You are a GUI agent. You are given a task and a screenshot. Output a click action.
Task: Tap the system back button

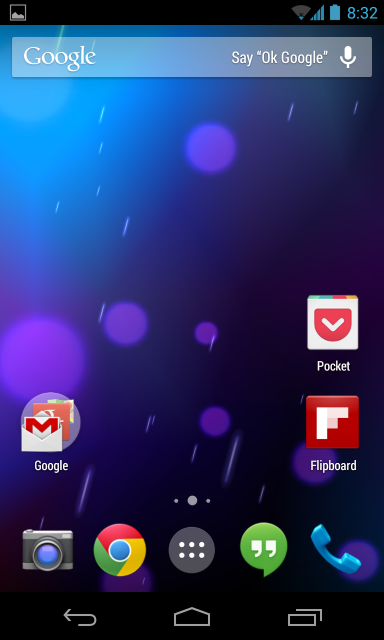80,617
